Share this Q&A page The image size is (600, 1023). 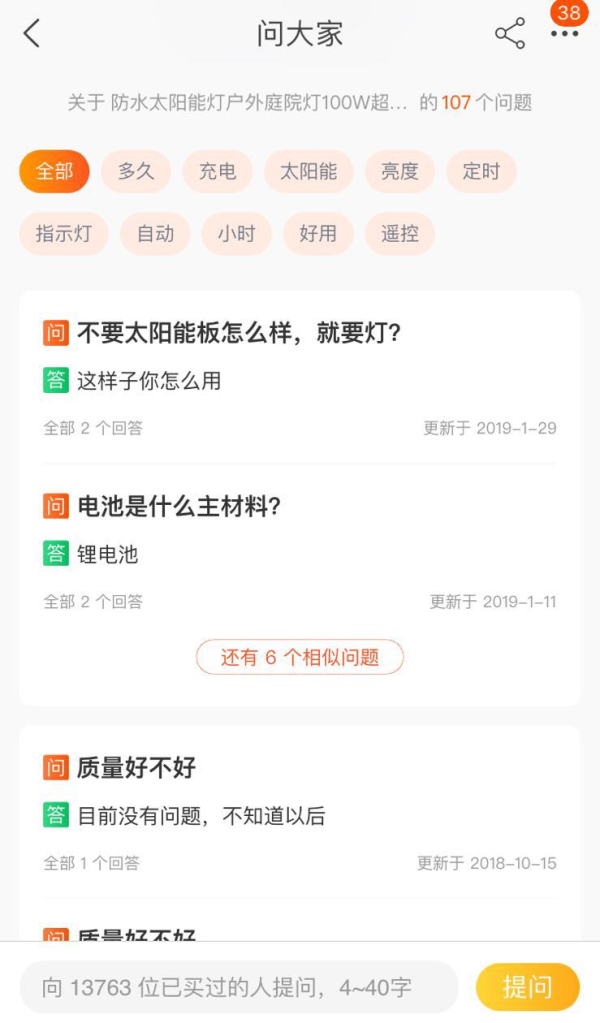[x=509, y=34]
